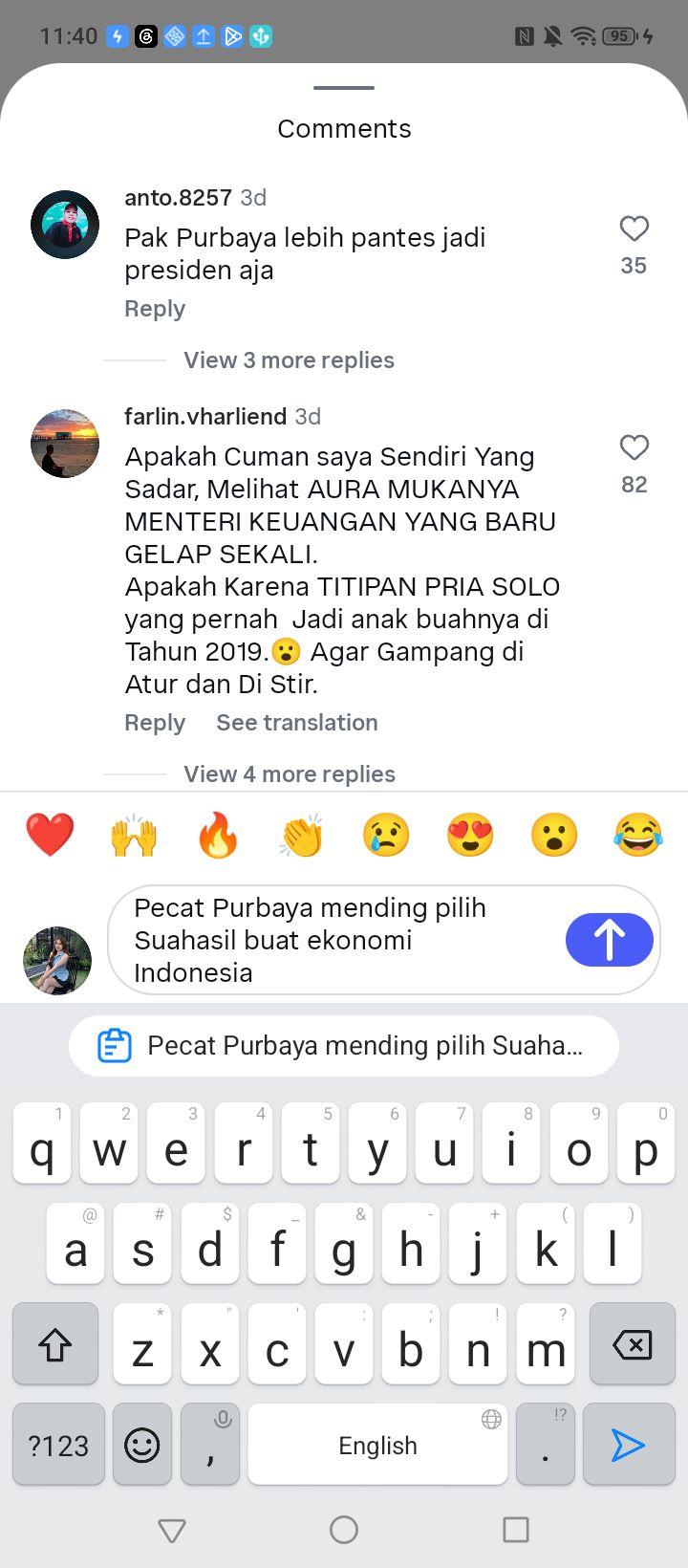This screenshot has width=688, height=1568.
Task: Paste the clipboard suggestion Pecat Purbaya
Action: [x=344, y=1046]
